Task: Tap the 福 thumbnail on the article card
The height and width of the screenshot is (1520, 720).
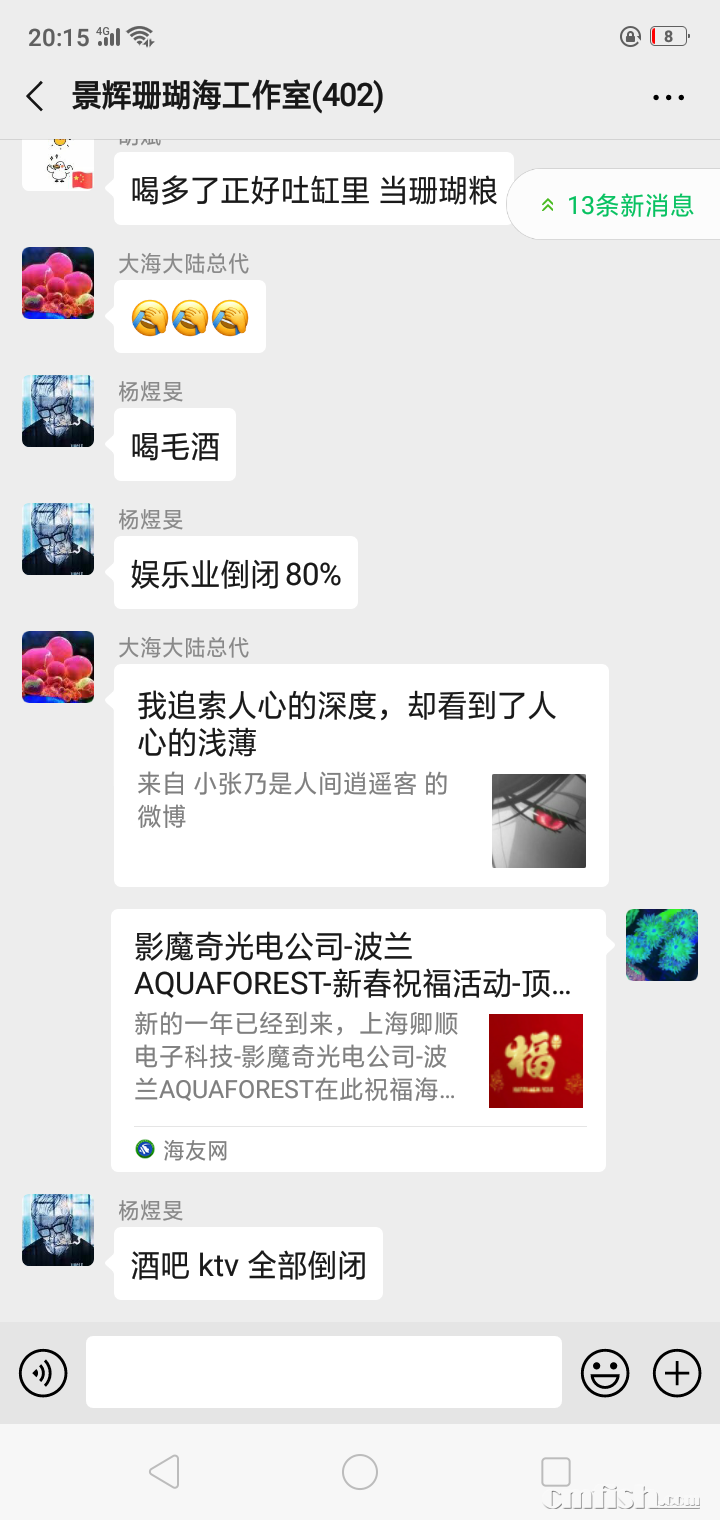Action: (535, 1061)
